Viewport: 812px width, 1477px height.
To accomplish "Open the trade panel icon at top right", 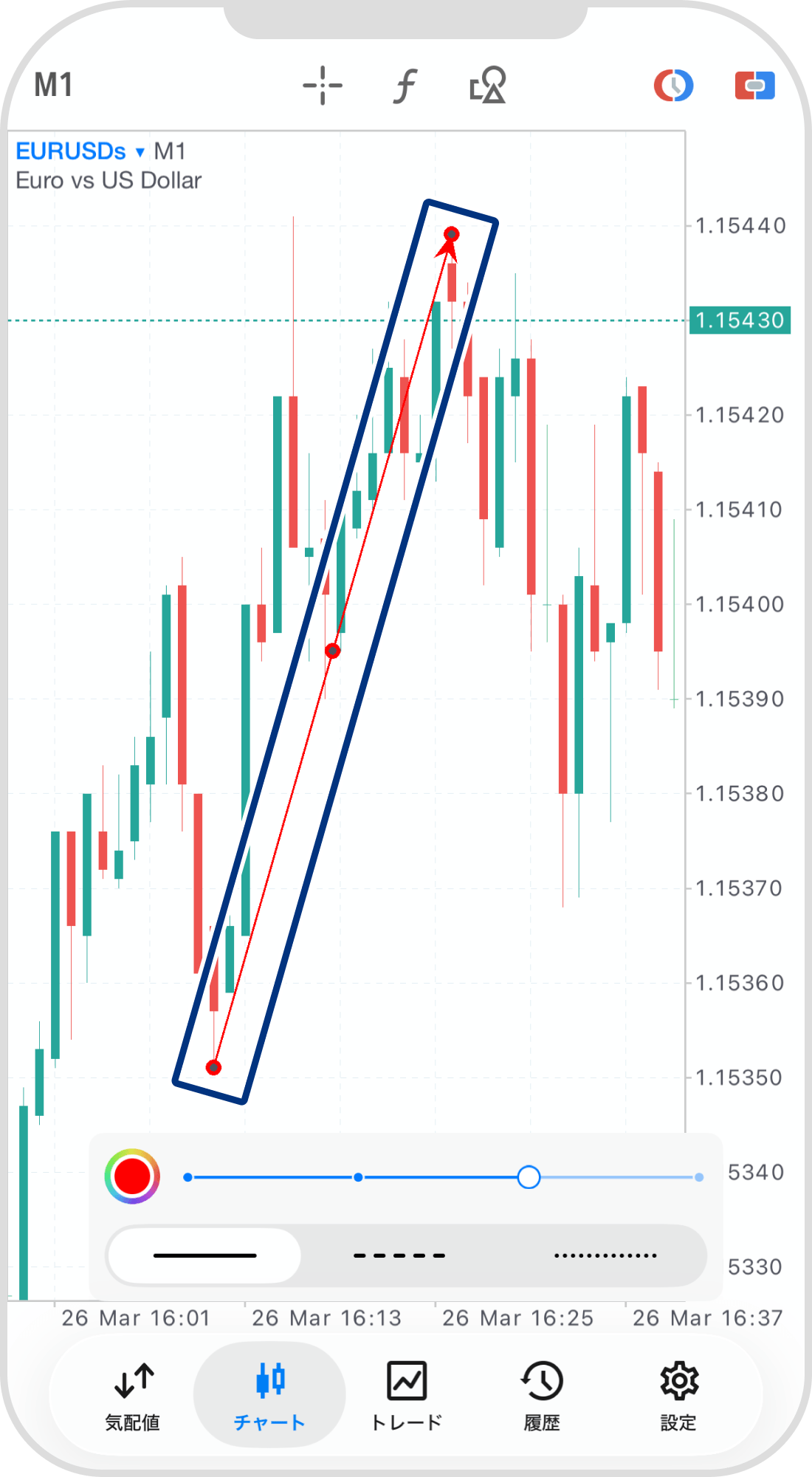I will pos(754,86).
